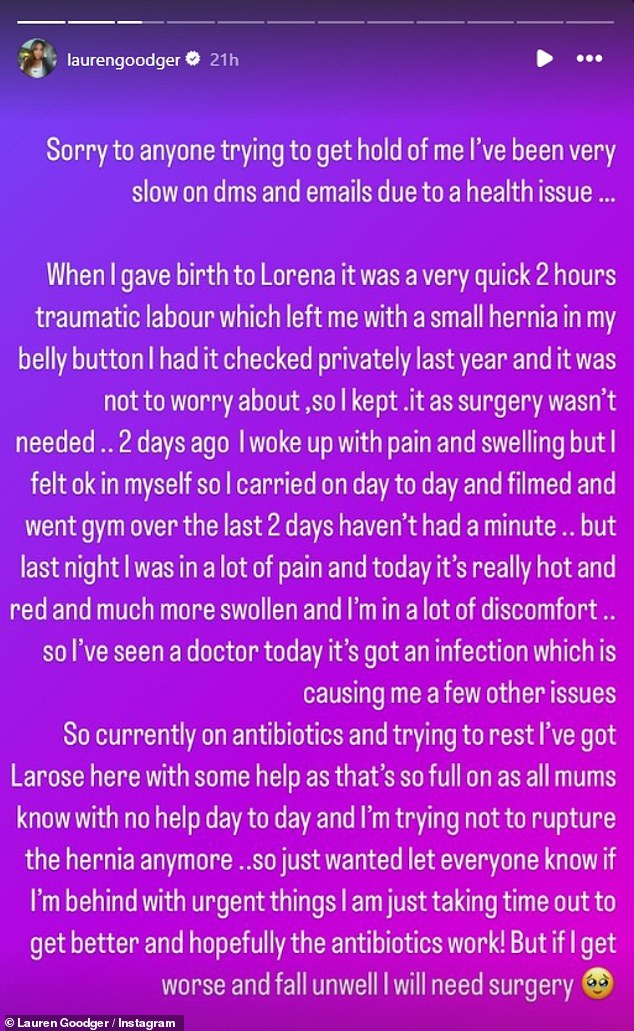The width and height of the screenshot is (634, 1031).
Task: Open laurengoodger's profile picture
Action: coord(35,59)
